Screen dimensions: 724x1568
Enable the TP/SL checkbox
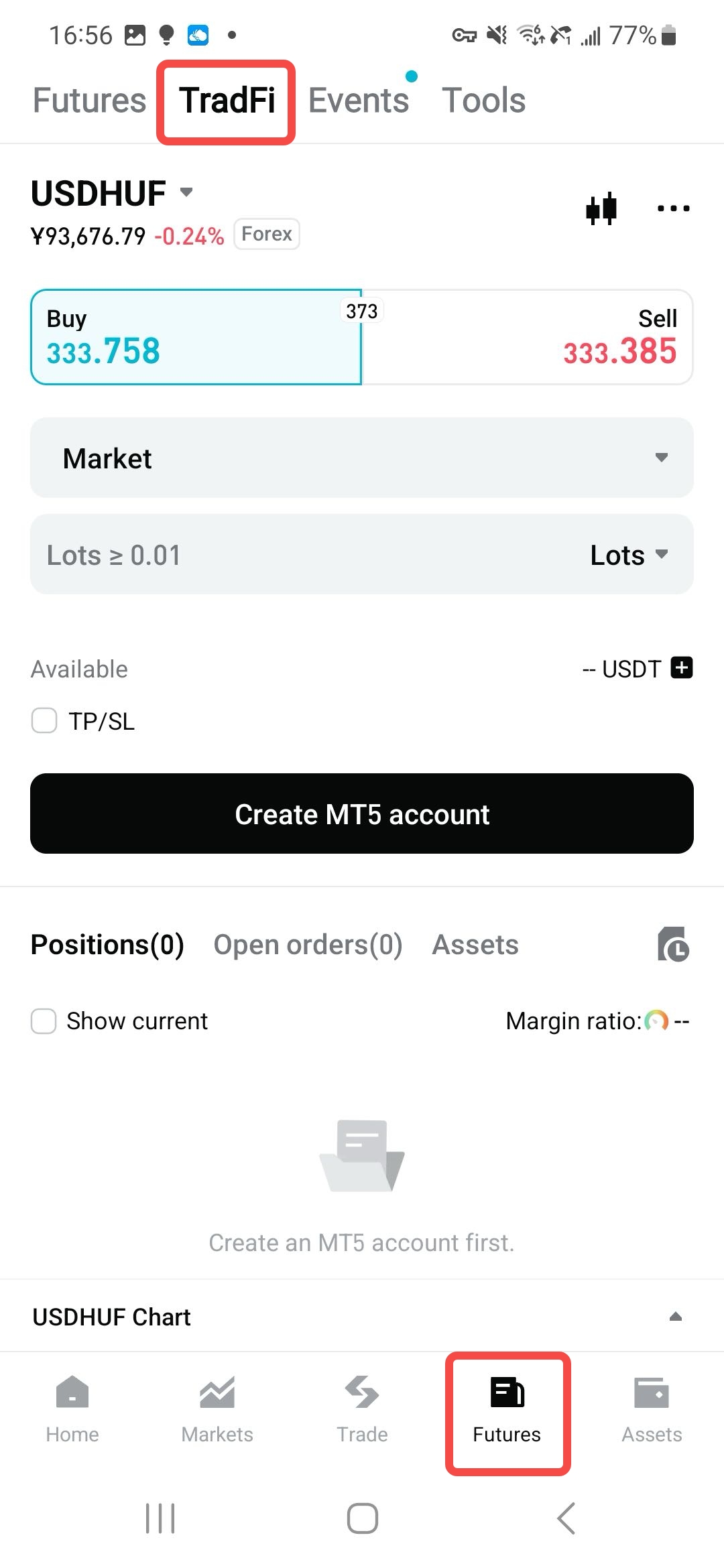click(x=44, y=721)
